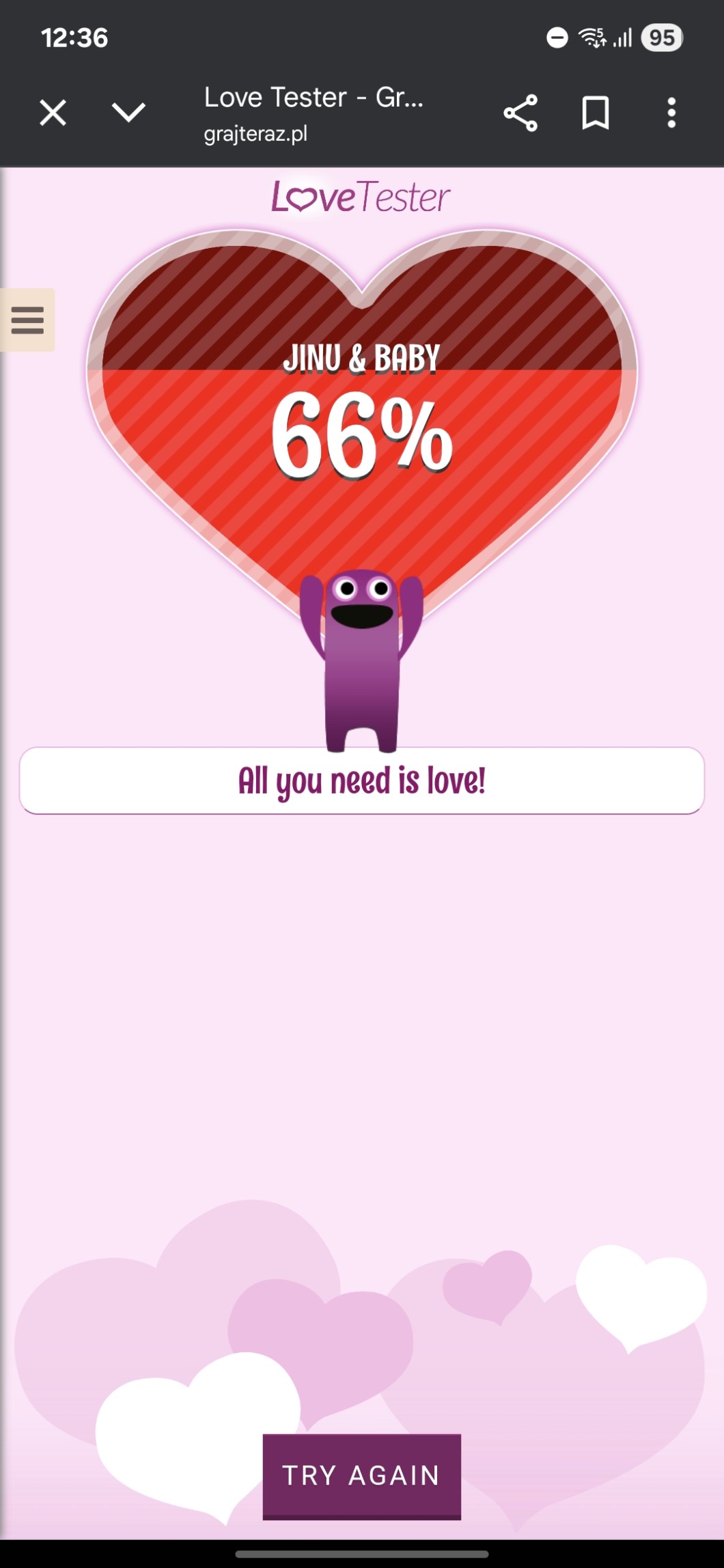This screenshot has height=1568, width=724.
Task: Share the Love Tester page
Action: coord(520,113)
